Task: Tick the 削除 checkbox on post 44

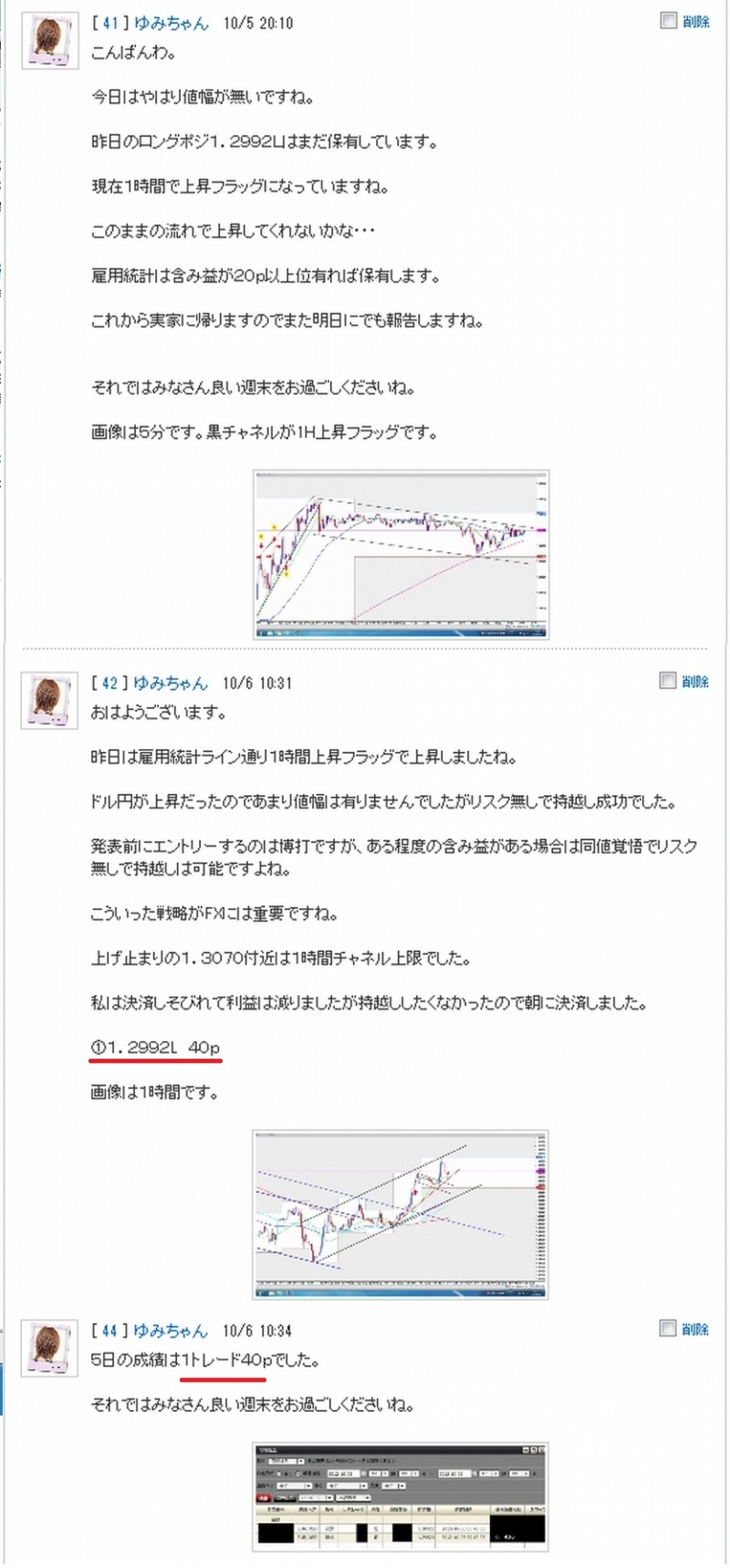Action: coord(668,1328)
